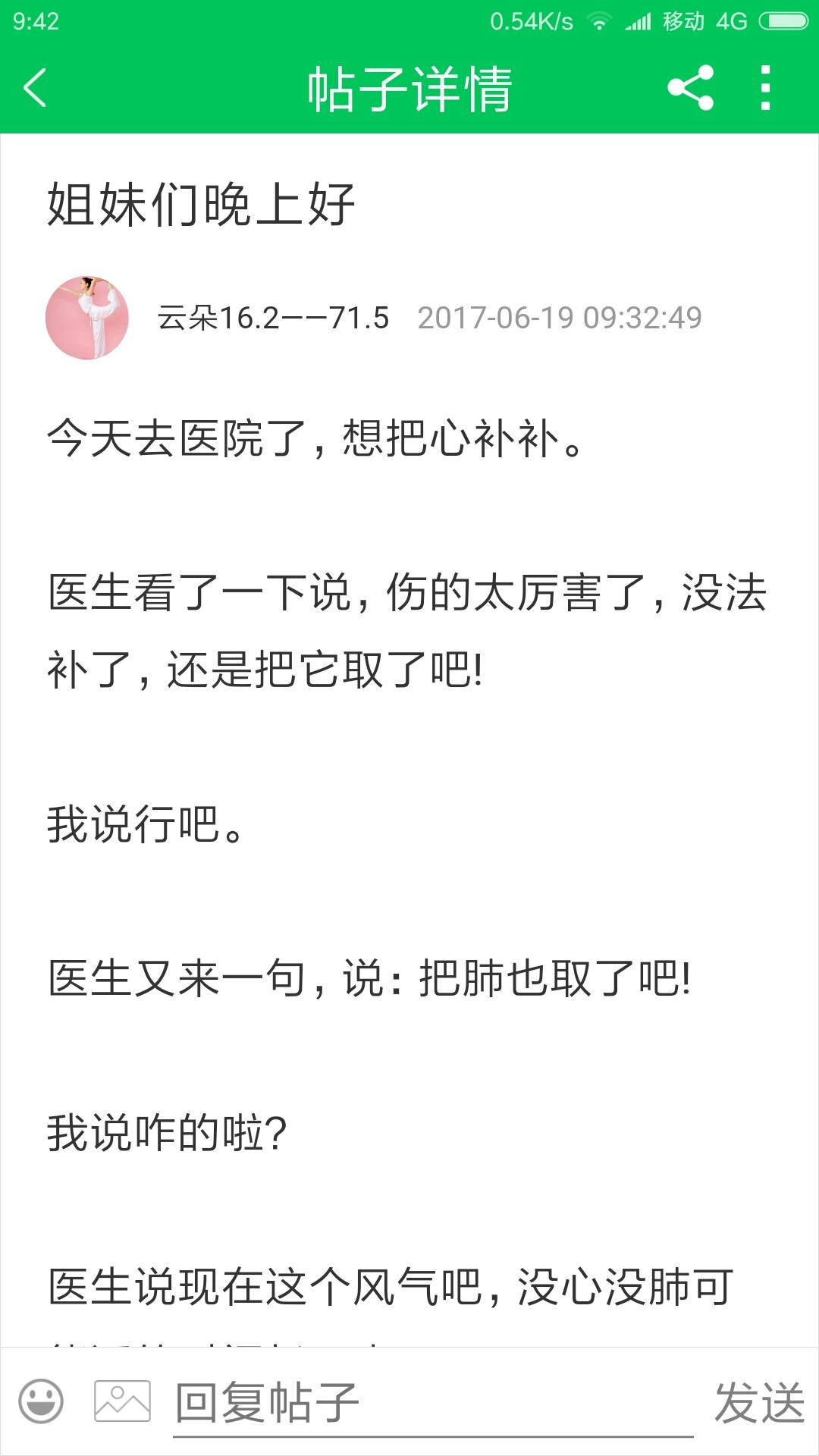Focus the 回复帖子 reply field
This screenshot has width=819, height=1456.
click(432, 1403)
